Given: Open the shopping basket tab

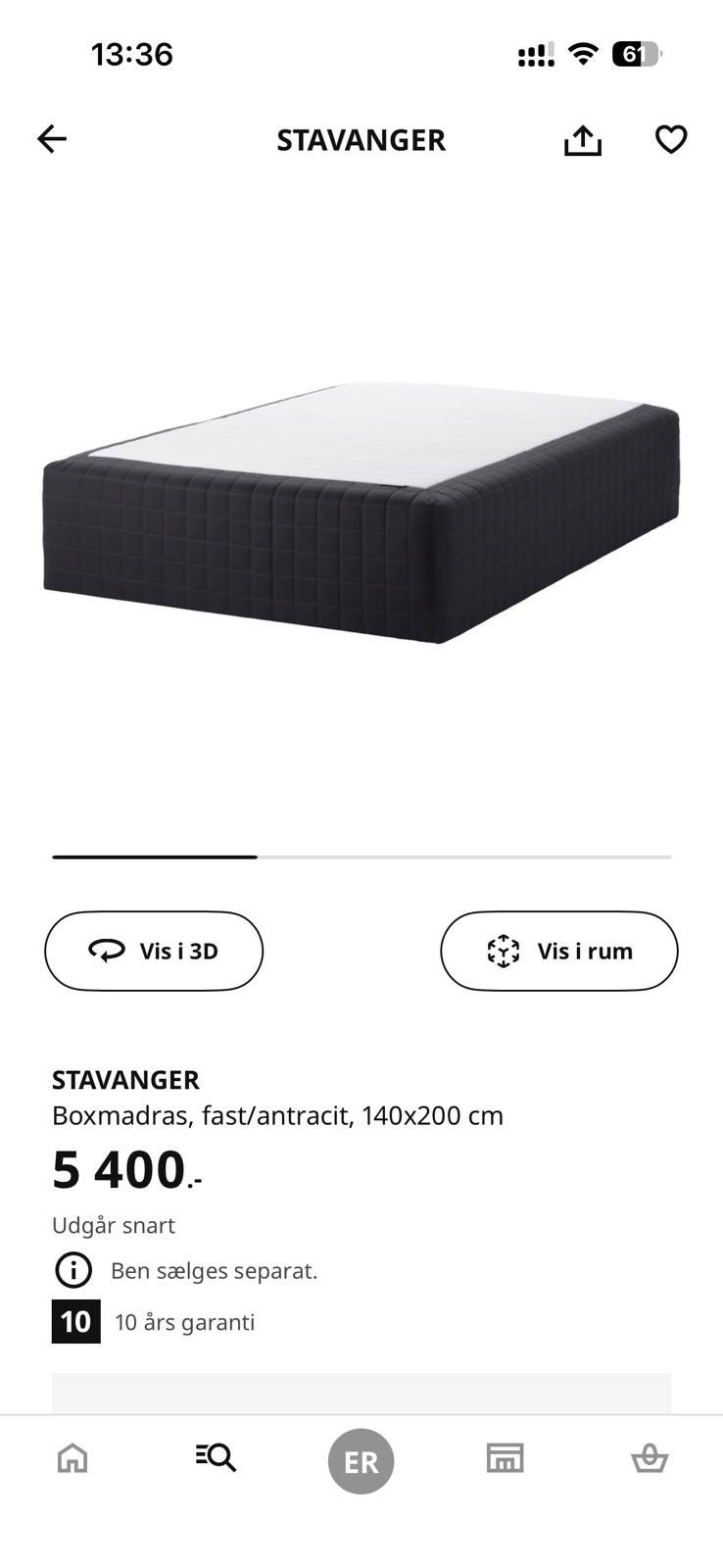Looking at the screenshot, I should point(649,1458).
